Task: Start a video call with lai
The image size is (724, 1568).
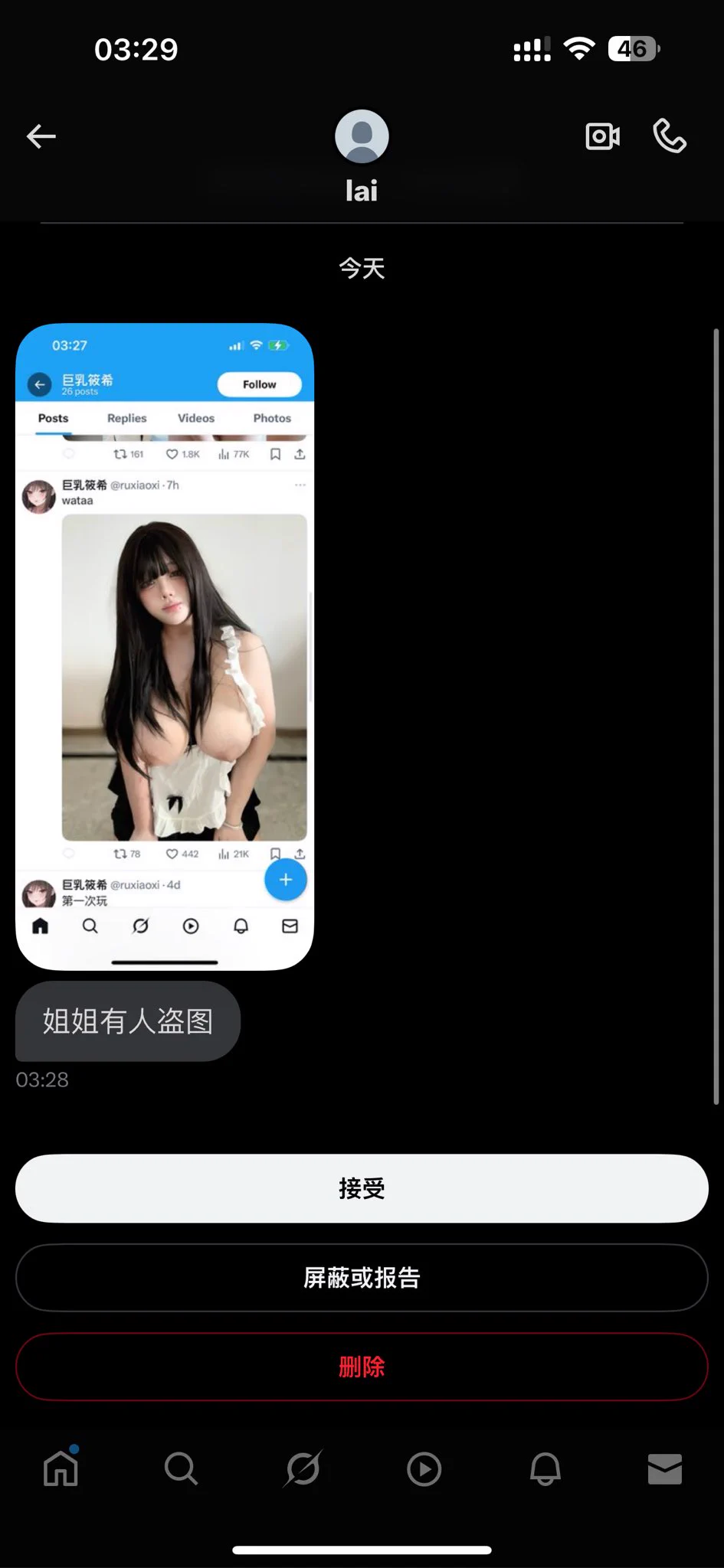Action: [x=602, y=136]
